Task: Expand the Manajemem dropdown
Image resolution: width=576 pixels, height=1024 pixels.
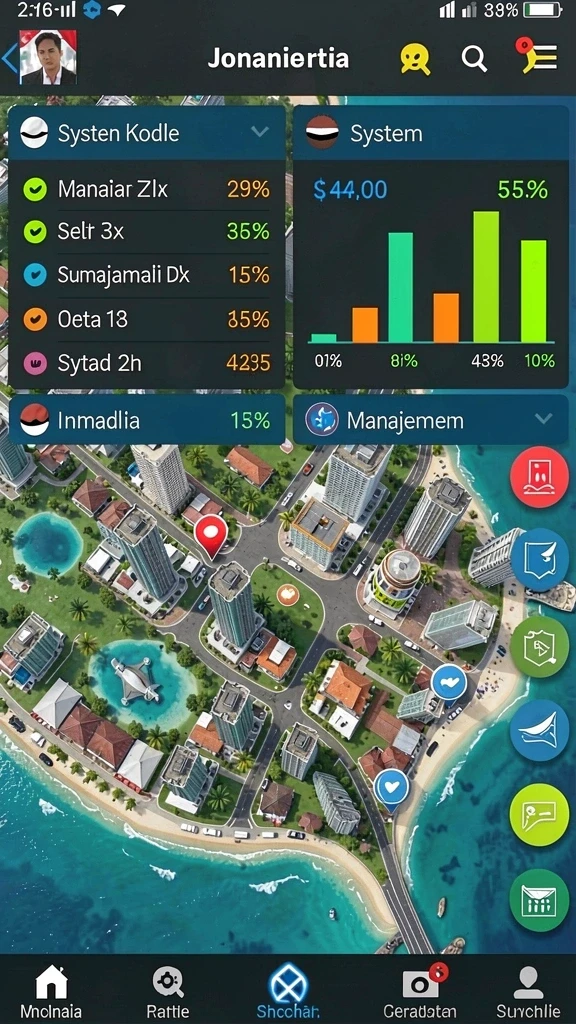Action: 543,419
